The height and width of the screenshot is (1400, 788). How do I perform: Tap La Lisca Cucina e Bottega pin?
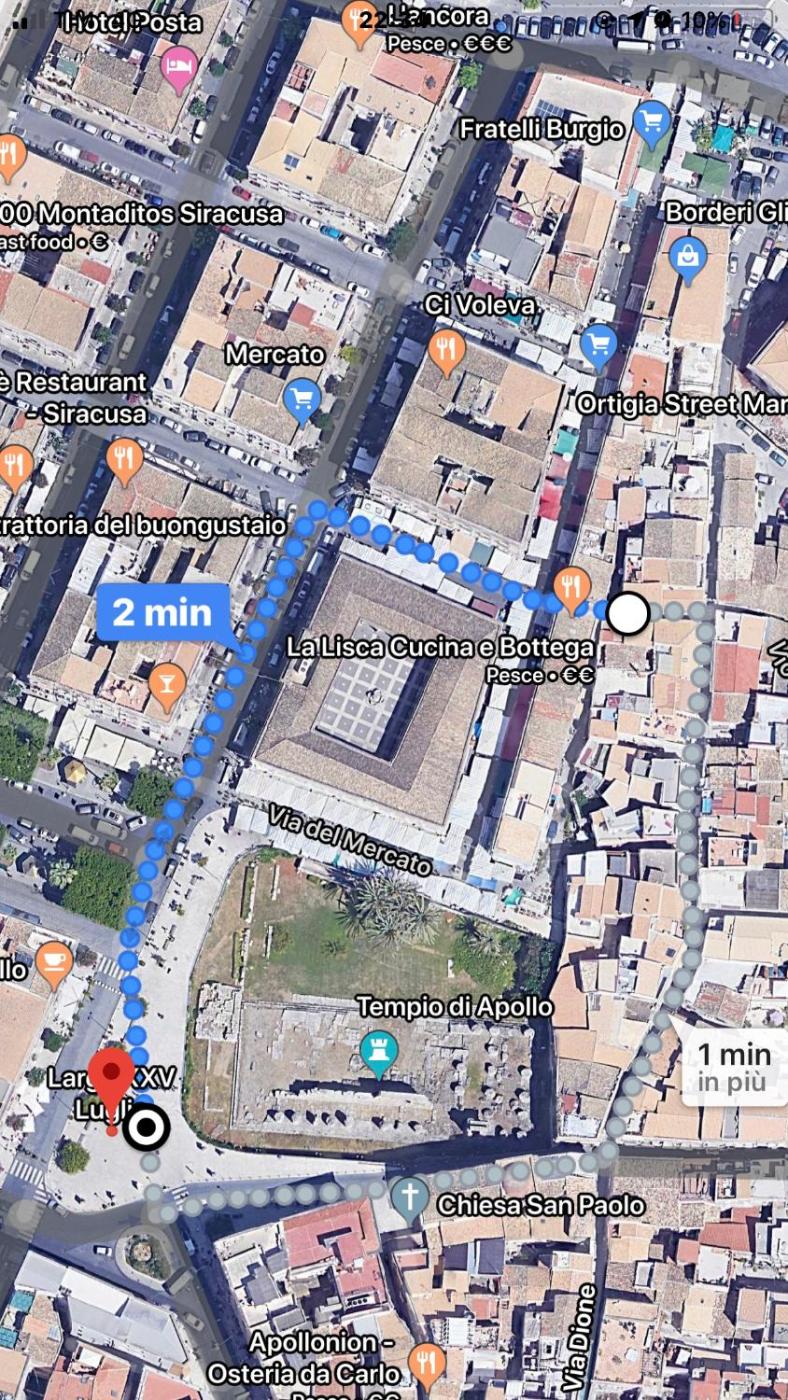click(571, 588)
